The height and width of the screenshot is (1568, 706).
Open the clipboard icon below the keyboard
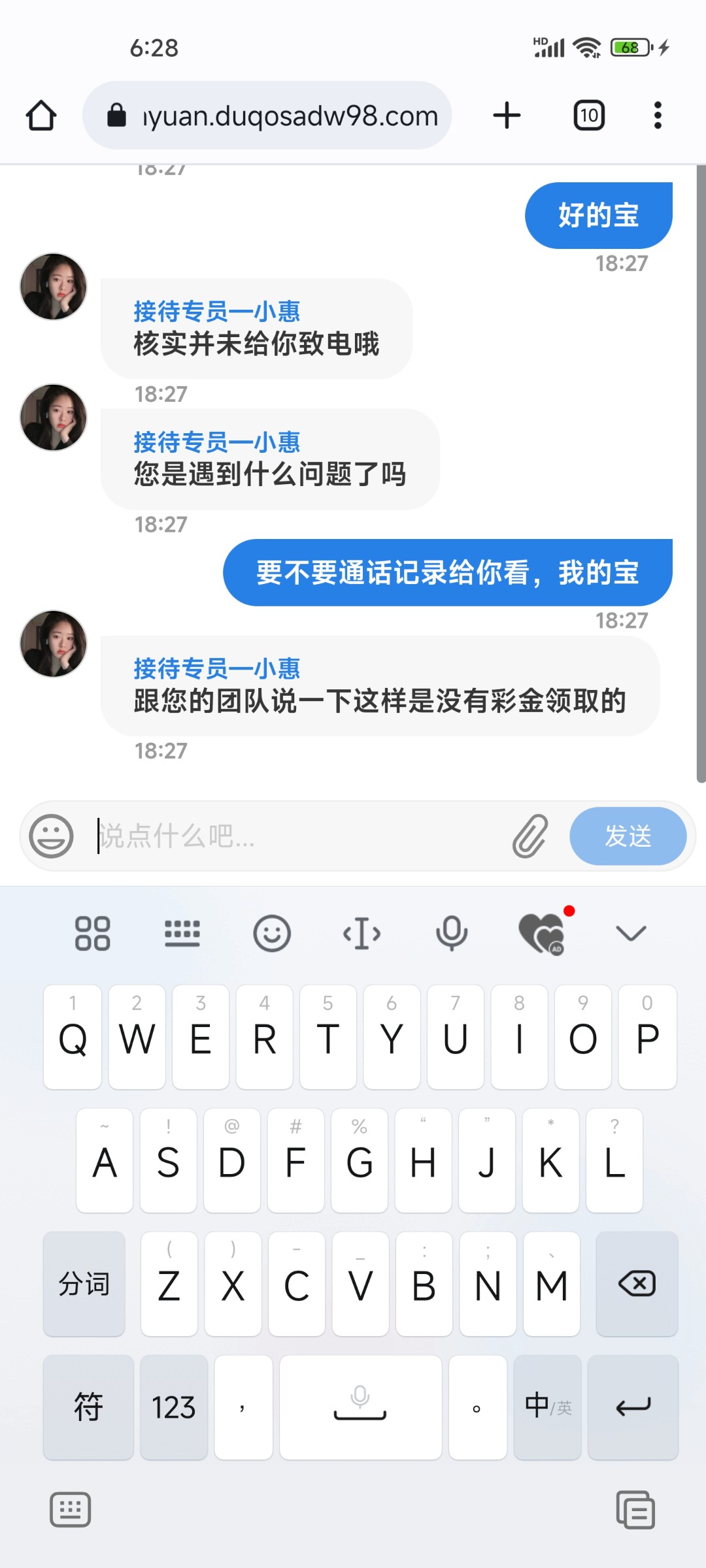[635, 1510]
